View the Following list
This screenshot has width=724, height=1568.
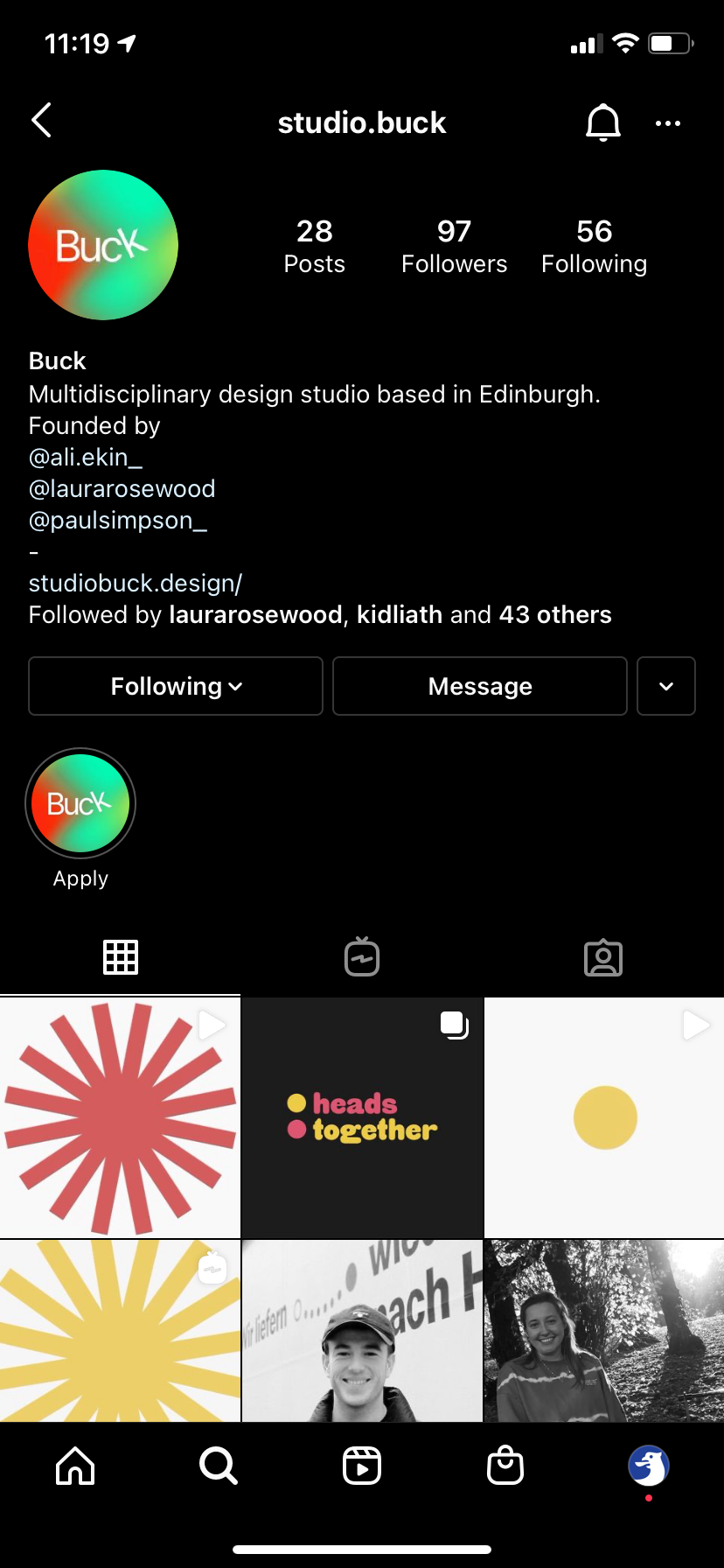(594, 247)
